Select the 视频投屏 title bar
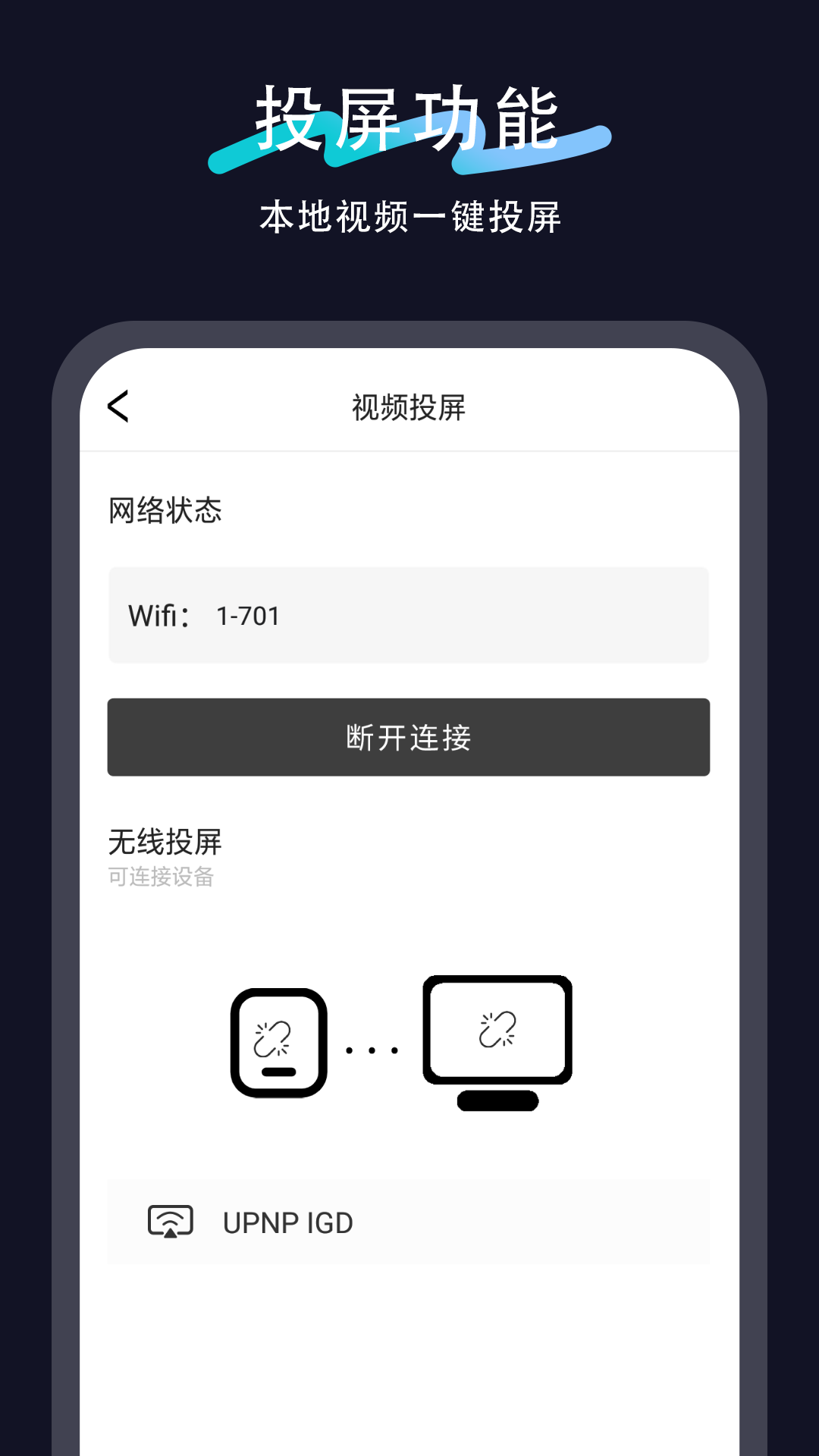Image resolution: width=819 pixels, height=1456 pixels. coord(409,406)
